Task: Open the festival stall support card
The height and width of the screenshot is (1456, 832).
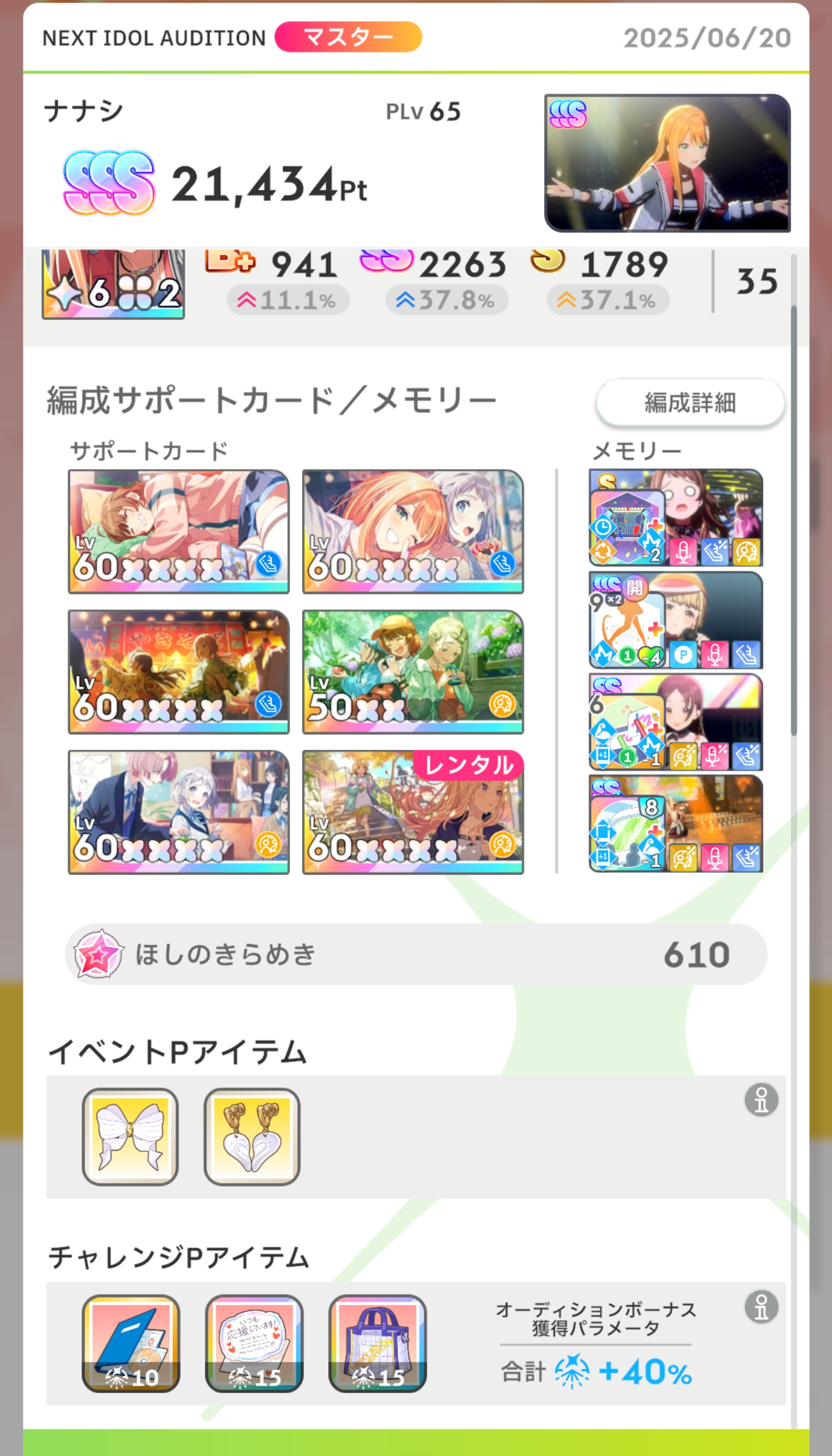Action: pos(179,672)
